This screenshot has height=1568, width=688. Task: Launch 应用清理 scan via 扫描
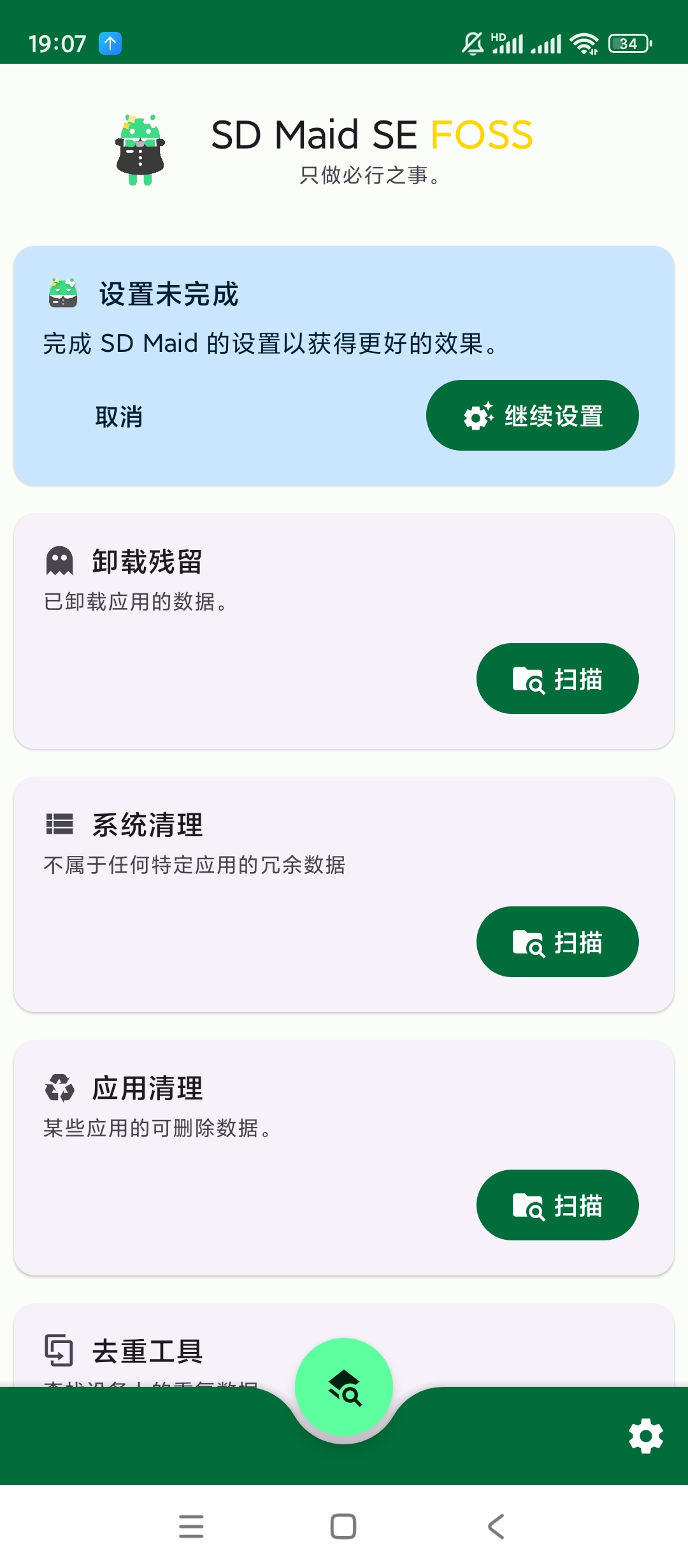pyautogui.click(x=557, y=1205)
